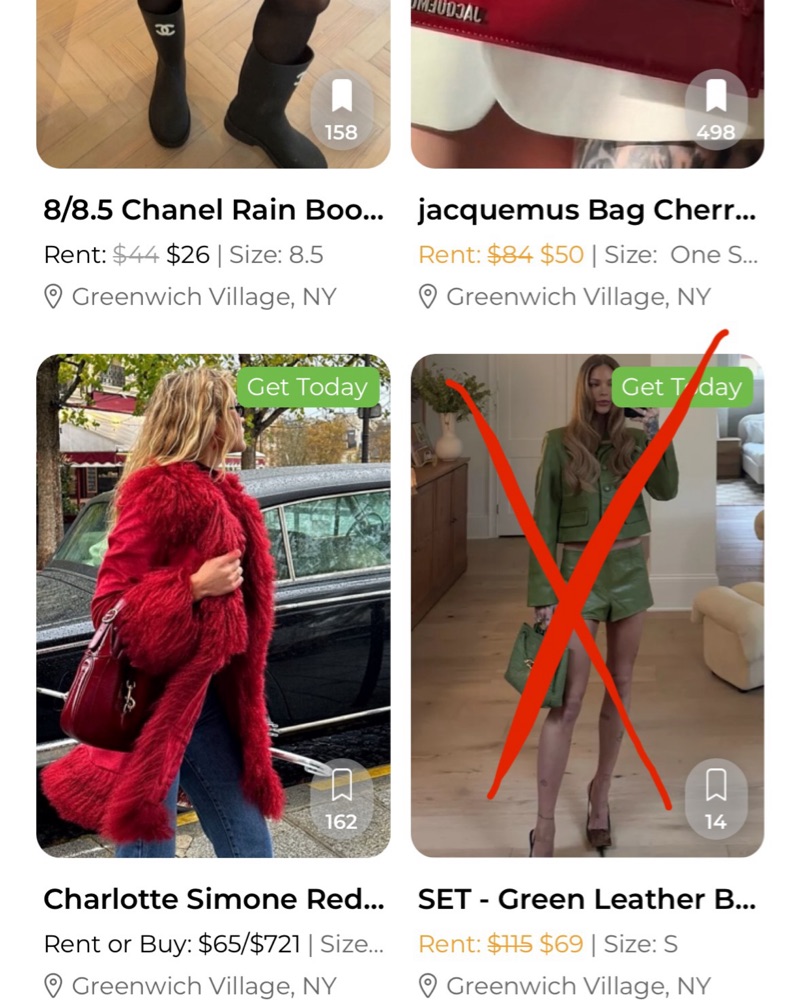View the jacquemus Bag Cherry listing
The width and height of the screenshot is (801, 1000).
click(586, 211)
